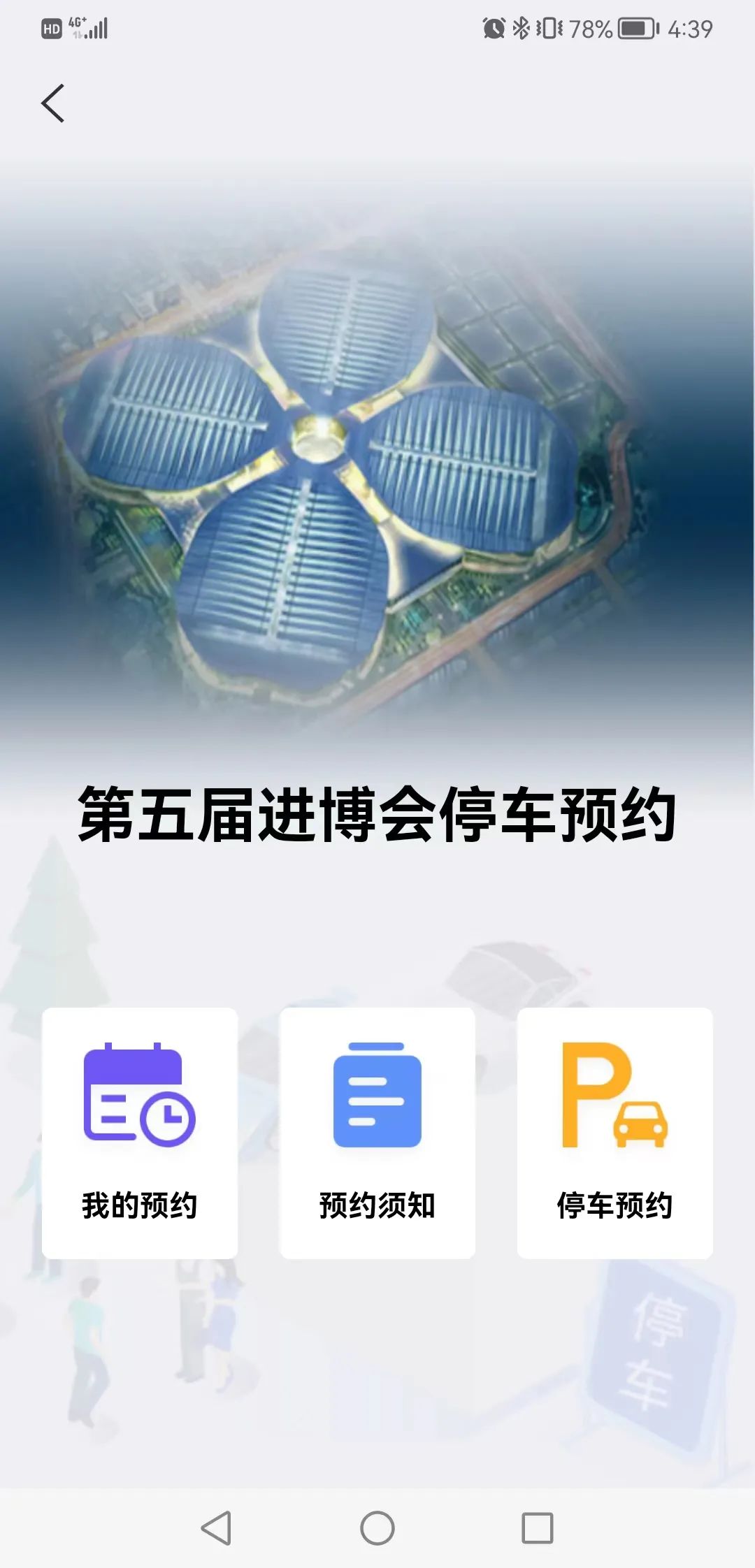Open 停车预约 card

tap(615, 1132)
